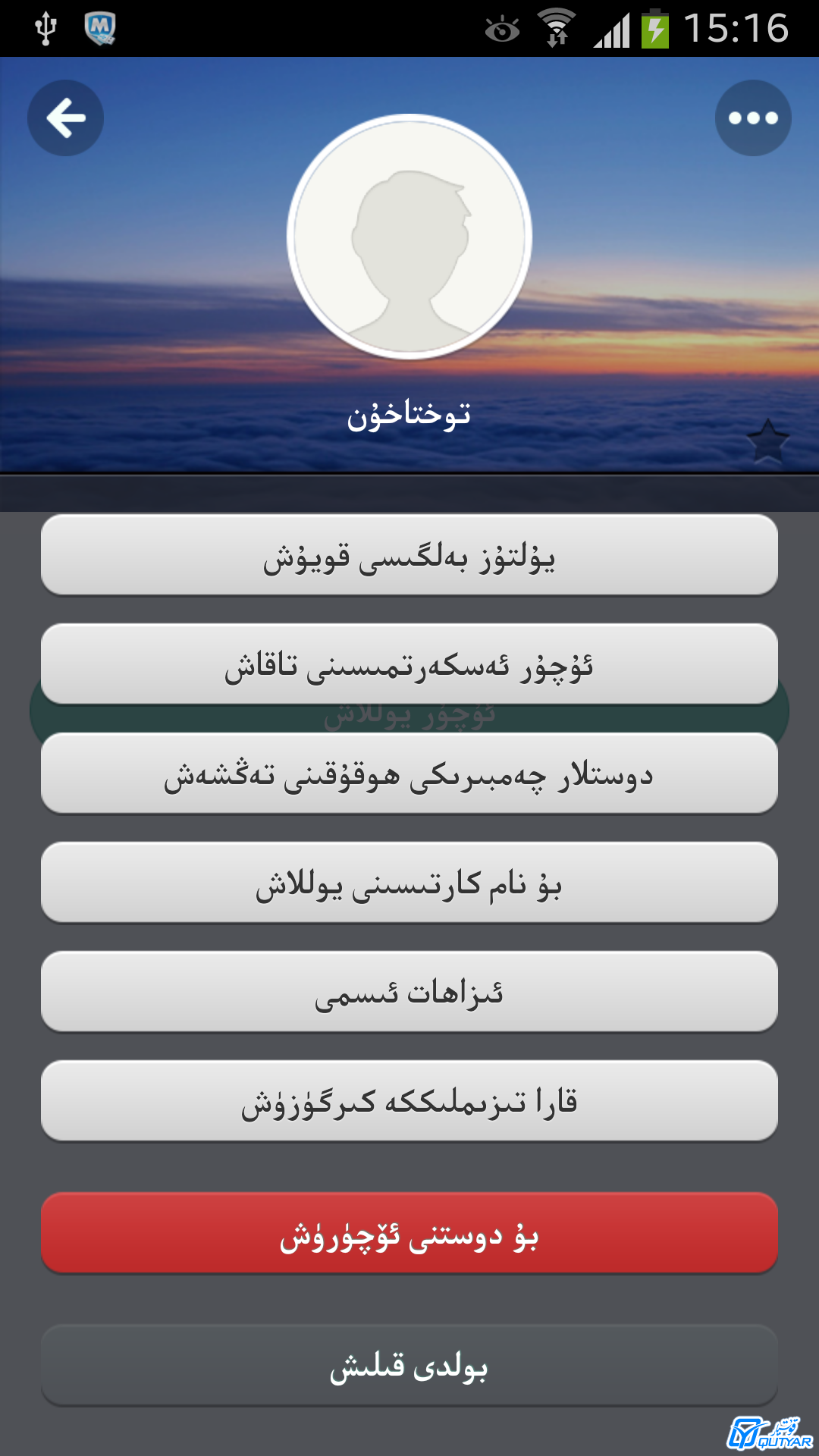Choose قارا تىزىملىككە كىرگۈزۈش option
Viewport: 819px width, 1456px height.
click(x=409, y=1101)
